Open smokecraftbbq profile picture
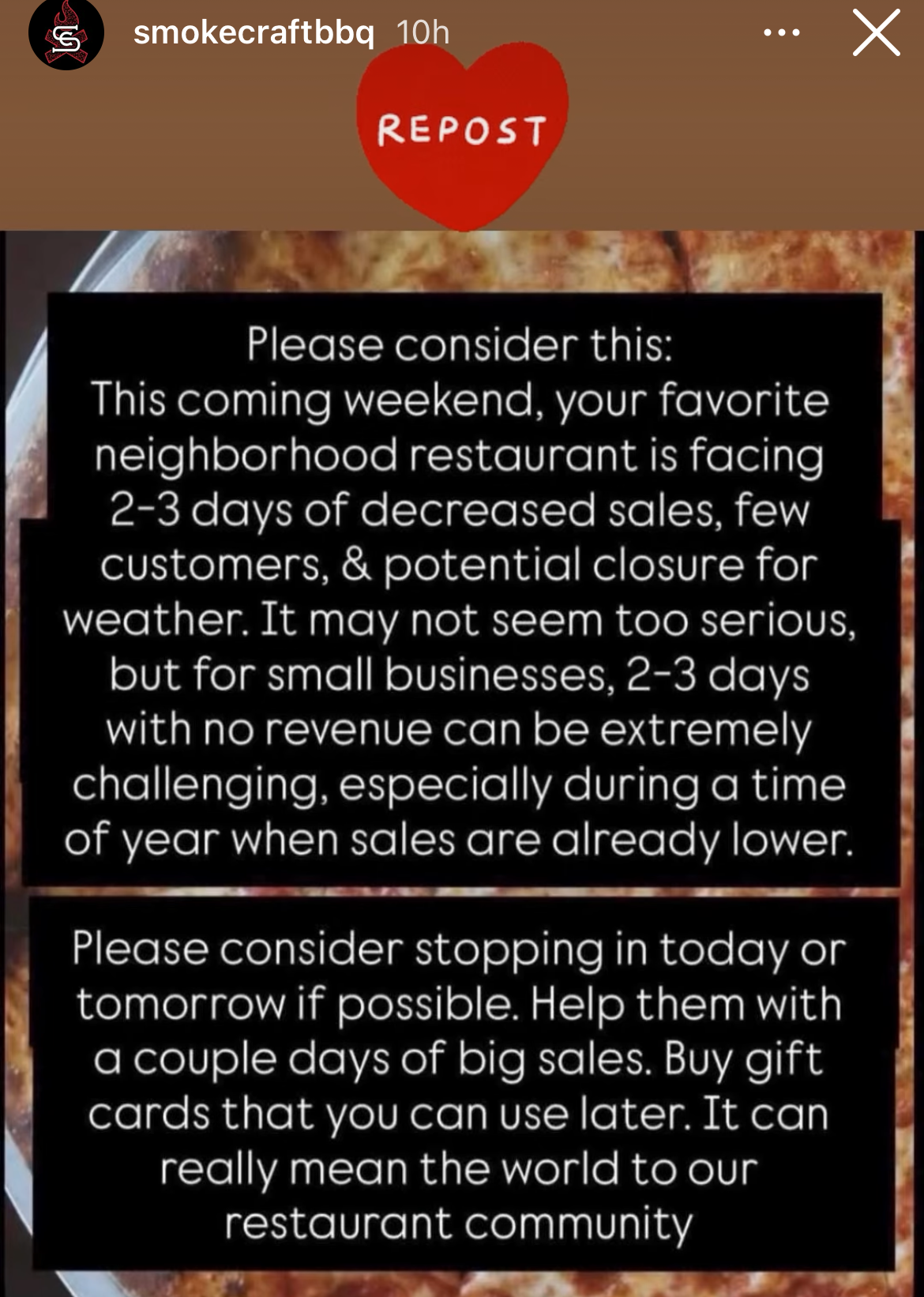The height and width of the screenshot is (1297, 924). pos(66,35)
